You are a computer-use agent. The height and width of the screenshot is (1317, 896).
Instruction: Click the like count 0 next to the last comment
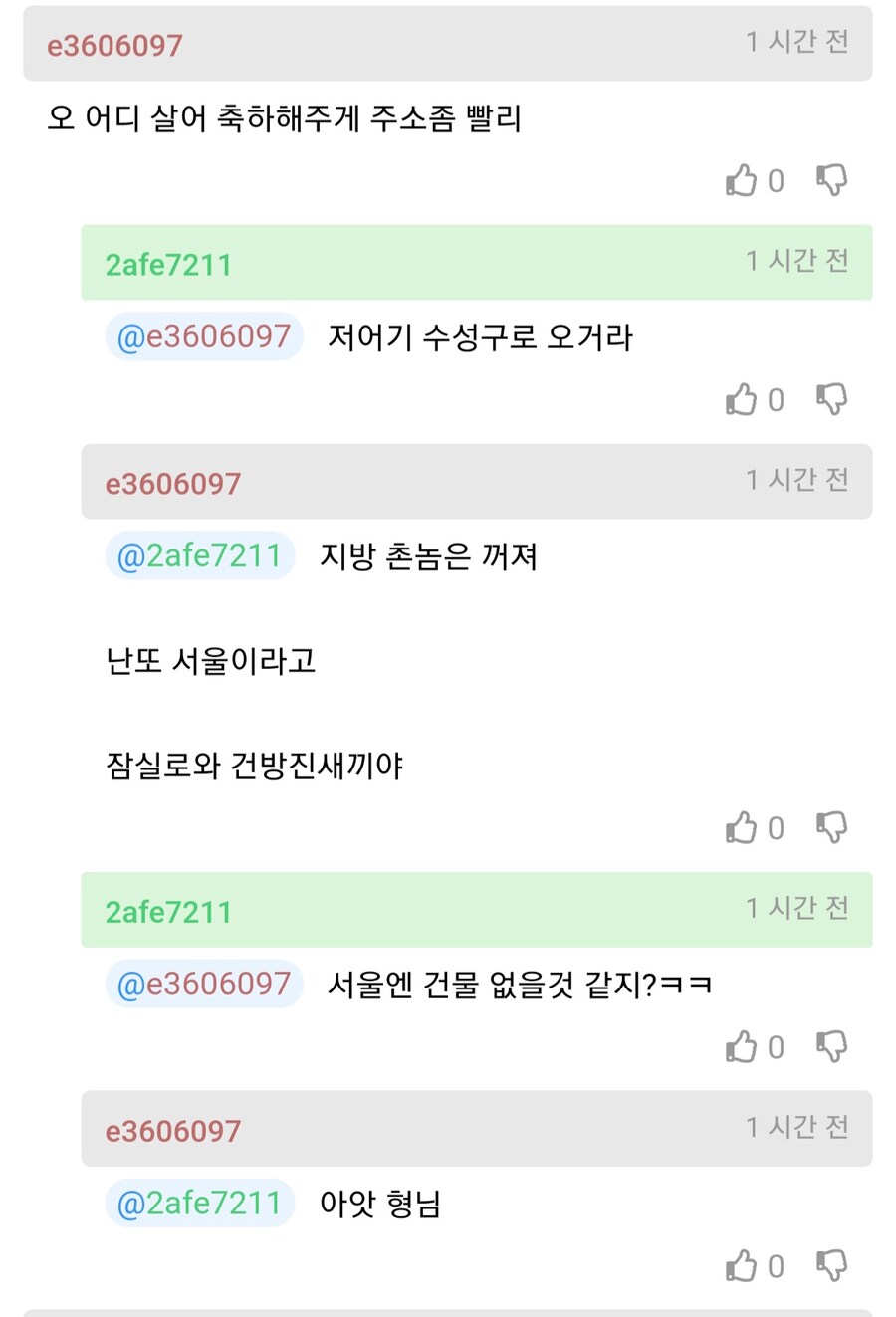click(x=776, y=1266)
